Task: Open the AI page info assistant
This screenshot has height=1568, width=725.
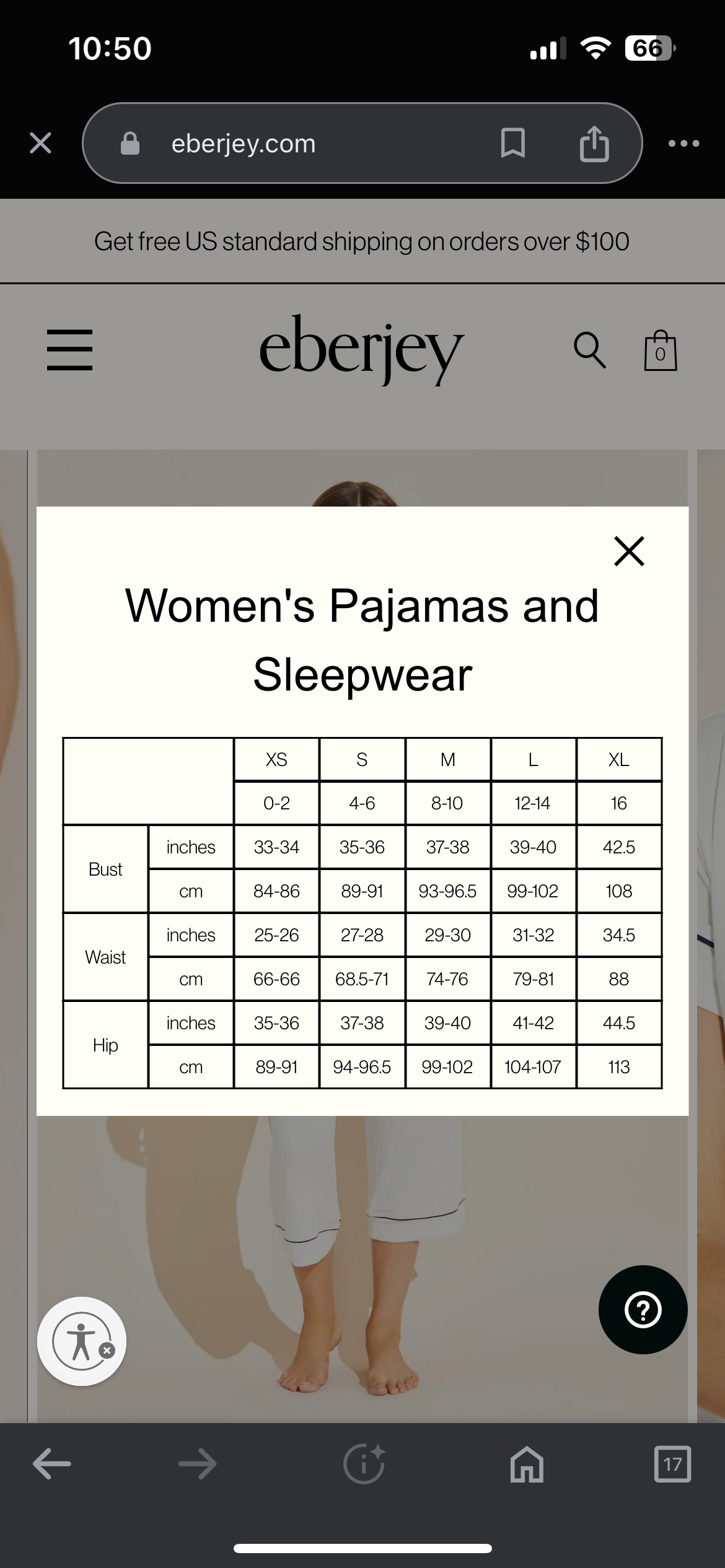Action: tap(364, 1464)
